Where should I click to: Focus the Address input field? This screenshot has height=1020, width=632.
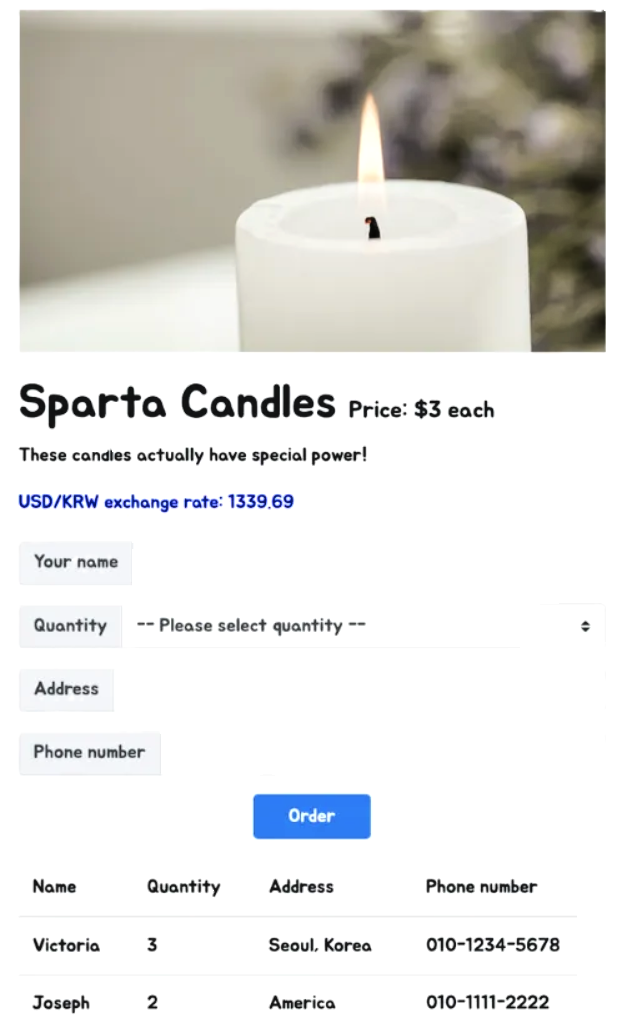pos(358,690)
